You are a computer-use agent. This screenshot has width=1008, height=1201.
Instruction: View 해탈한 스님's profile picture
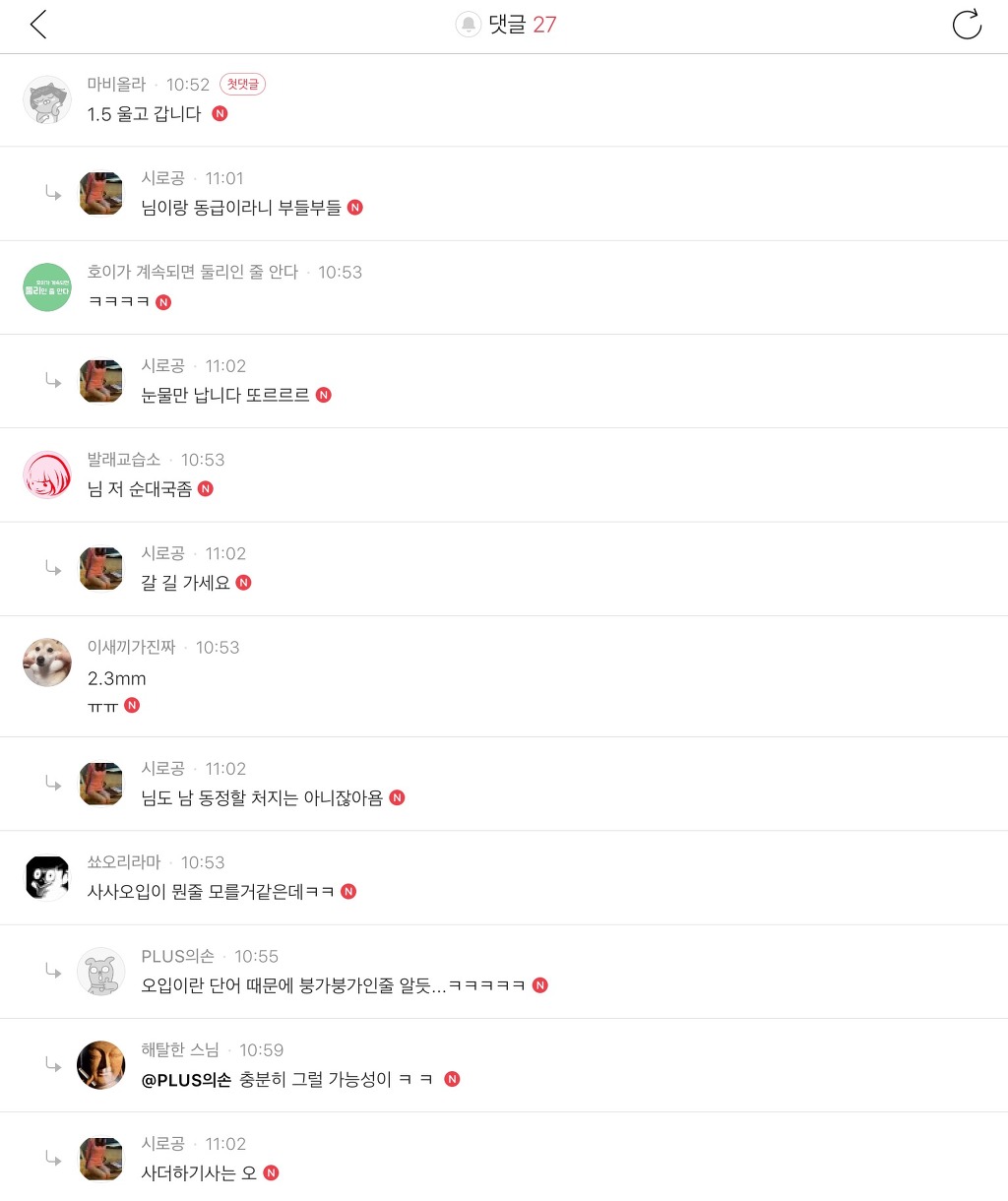tap(101, 1065)
